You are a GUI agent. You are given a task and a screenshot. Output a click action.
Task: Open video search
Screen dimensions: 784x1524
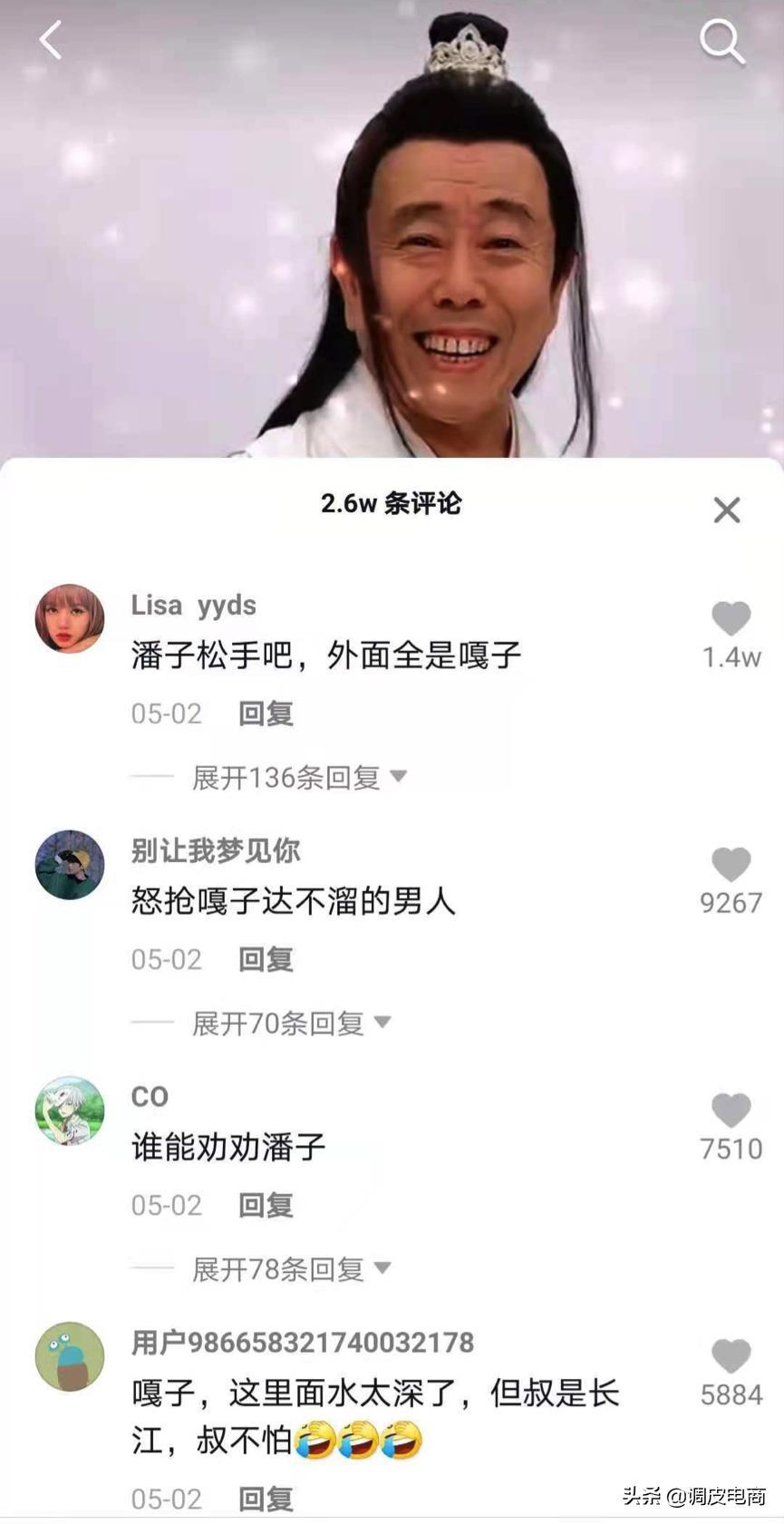722,41
